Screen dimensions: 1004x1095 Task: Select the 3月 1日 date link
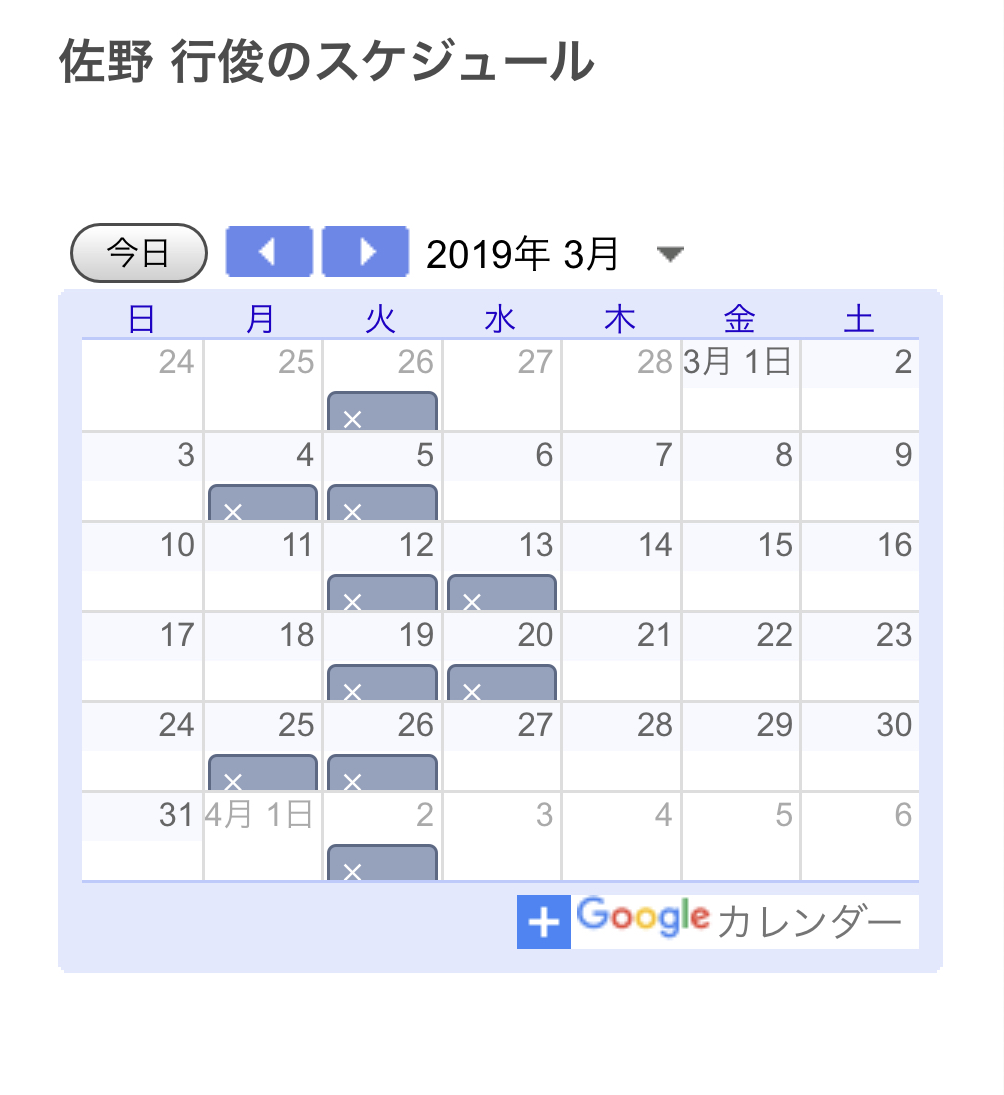click(737, 362)
